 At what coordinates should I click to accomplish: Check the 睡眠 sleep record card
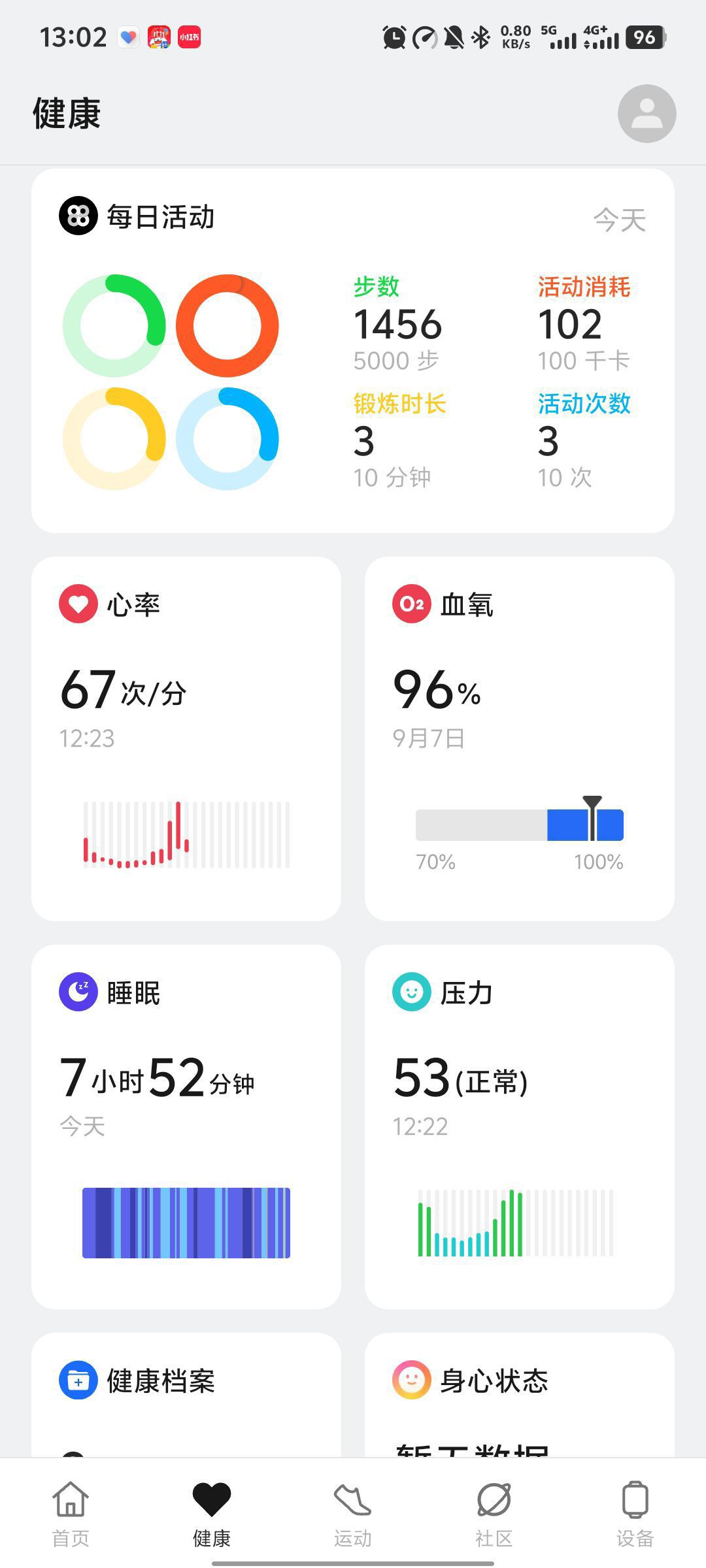(x=186, y=1126)
